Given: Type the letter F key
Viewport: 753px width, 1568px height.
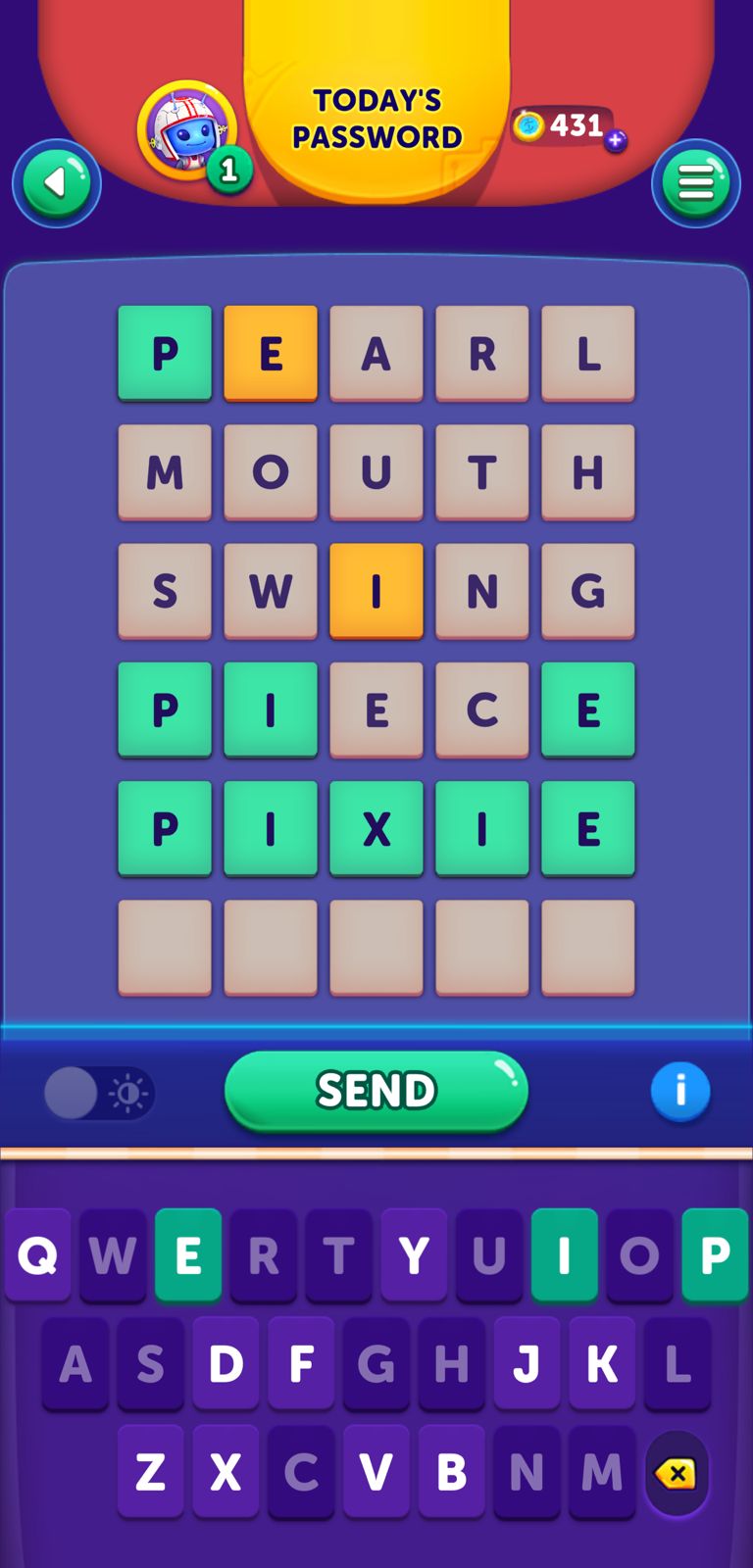Looking at the screenshot, I should tap(301, 1362).
